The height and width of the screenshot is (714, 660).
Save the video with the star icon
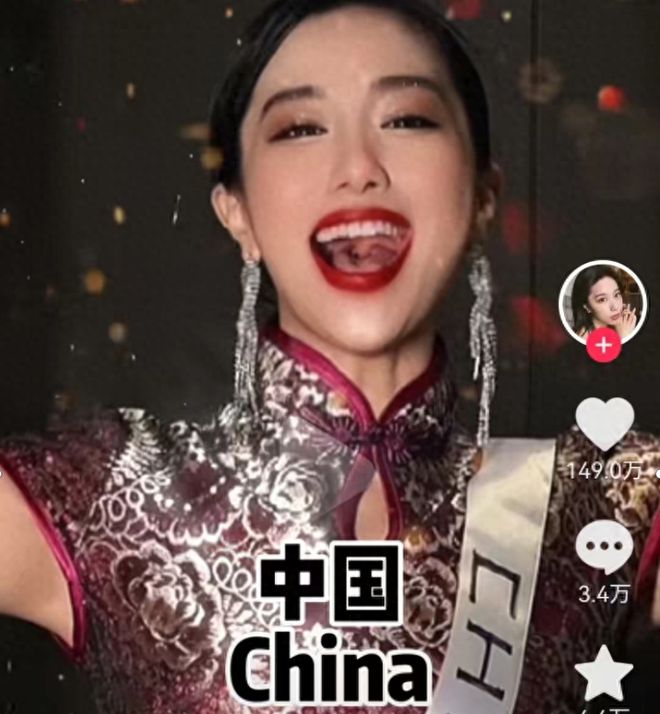605,675
